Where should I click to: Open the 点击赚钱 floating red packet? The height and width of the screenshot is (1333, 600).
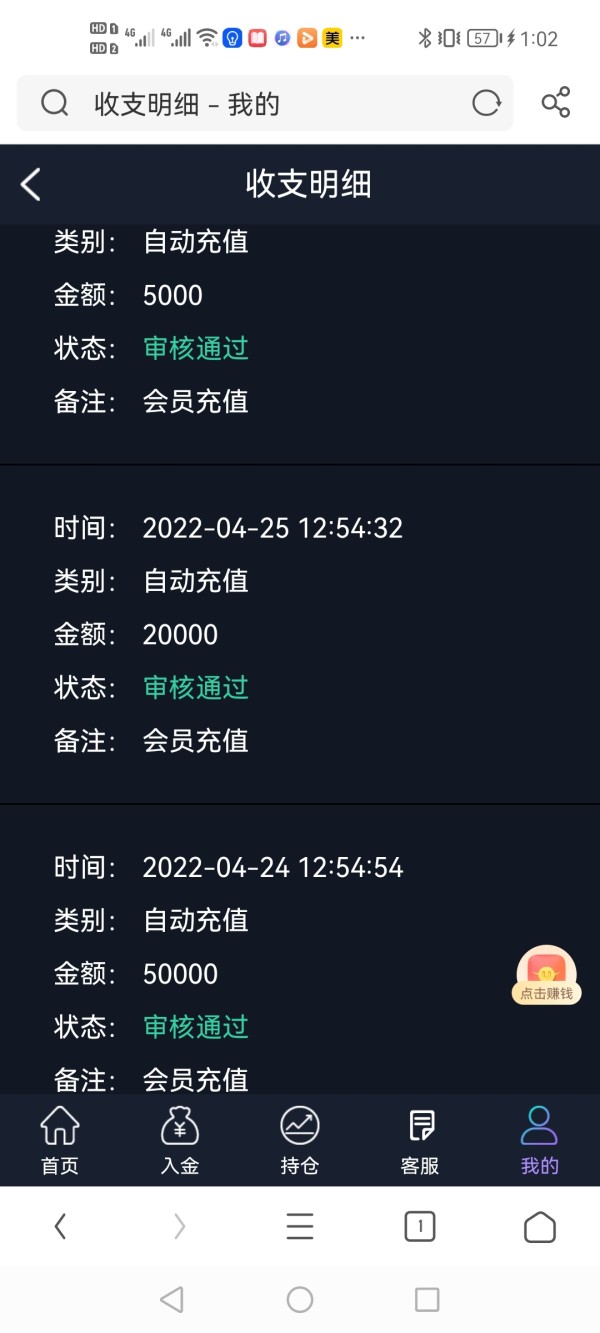(547, 975)
